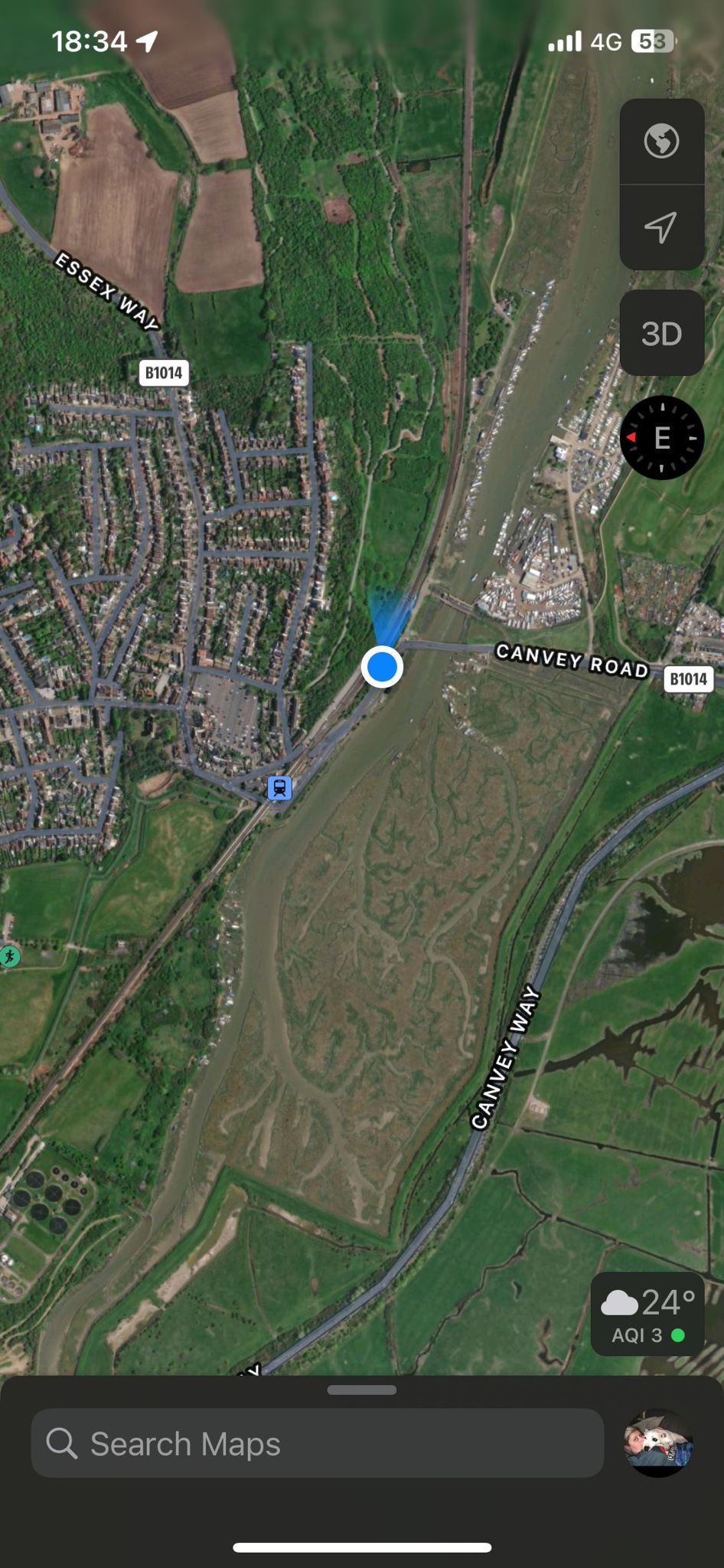This screenshot has height=1568, width=724.
Task: Open the weather and AQI widget
Action: tap(647, 1314)
